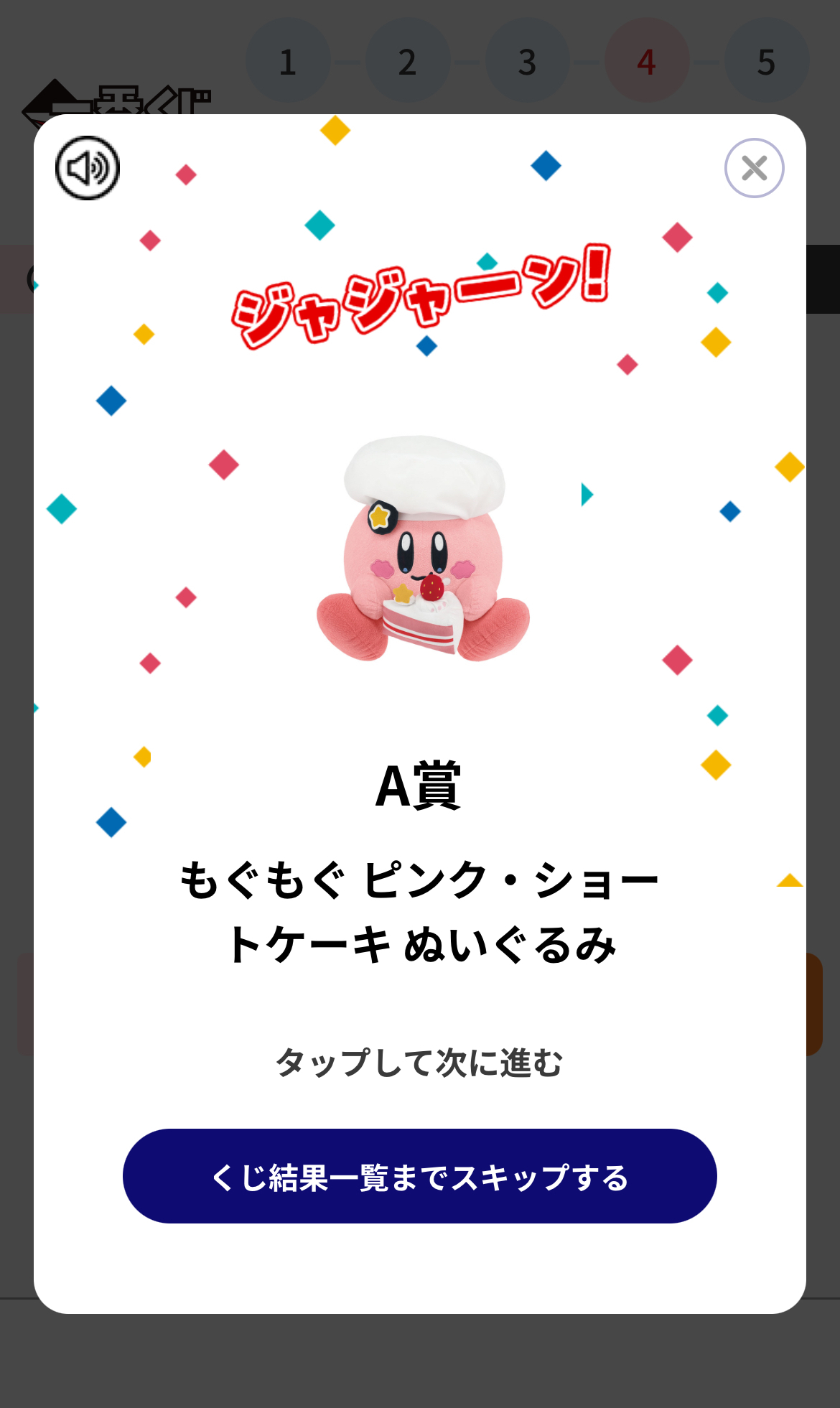Tap タップして次に進む to continue
Screen dimensions: 840x1408
pos(419,1063)
